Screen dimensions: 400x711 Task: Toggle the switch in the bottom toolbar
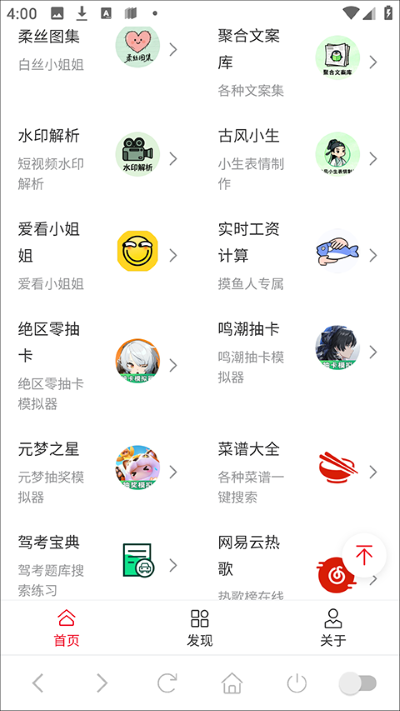(358, 683)
